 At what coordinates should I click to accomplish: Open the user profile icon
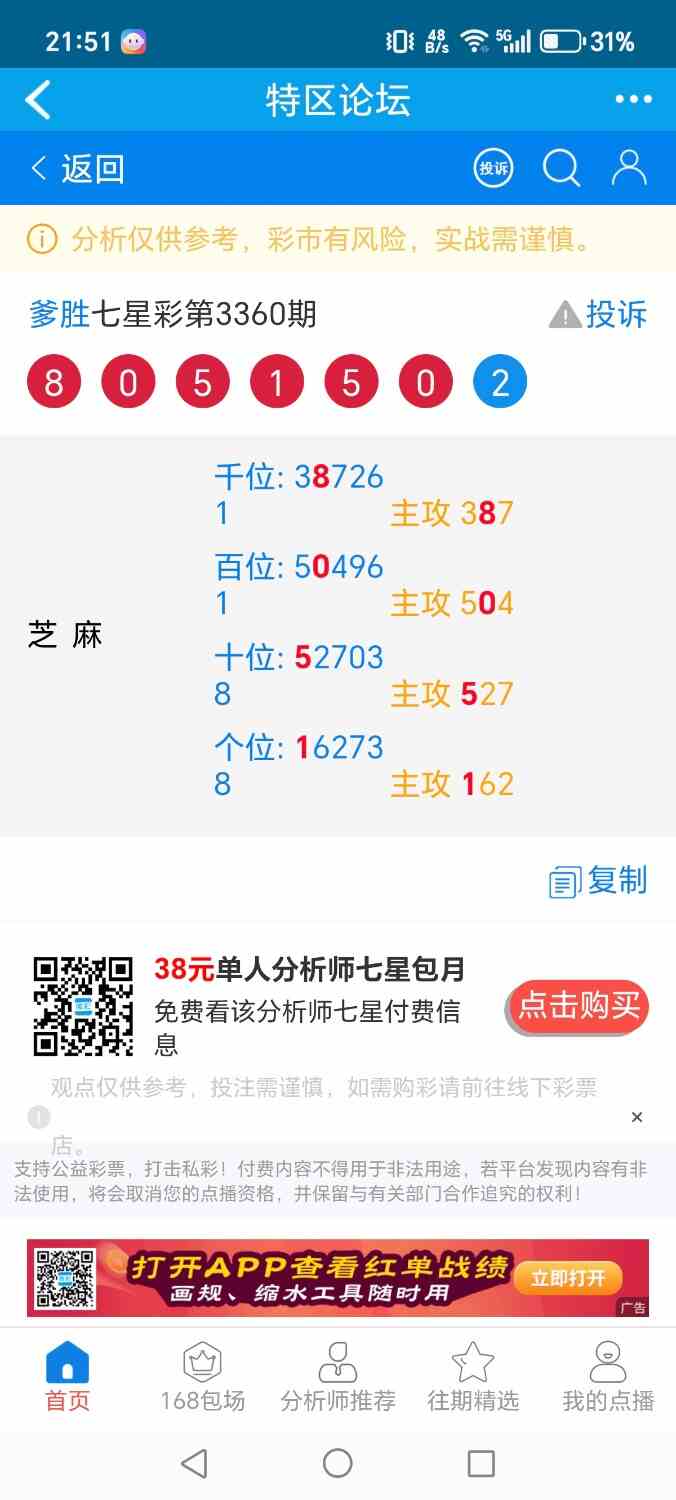pyautogui.click(x=629, y=168)
